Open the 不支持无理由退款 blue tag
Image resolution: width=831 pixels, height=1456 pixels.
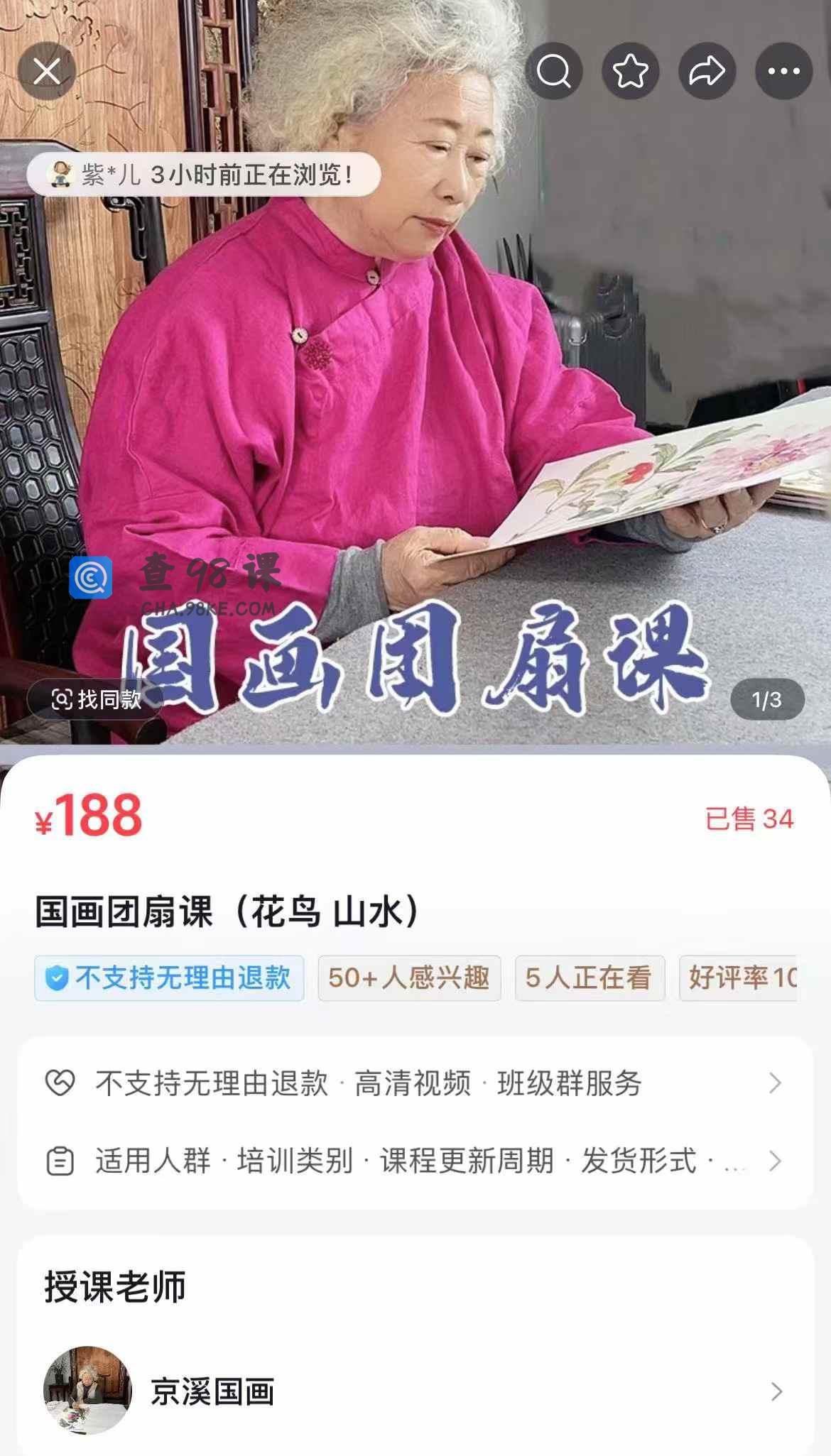click(x=169, y=978)
